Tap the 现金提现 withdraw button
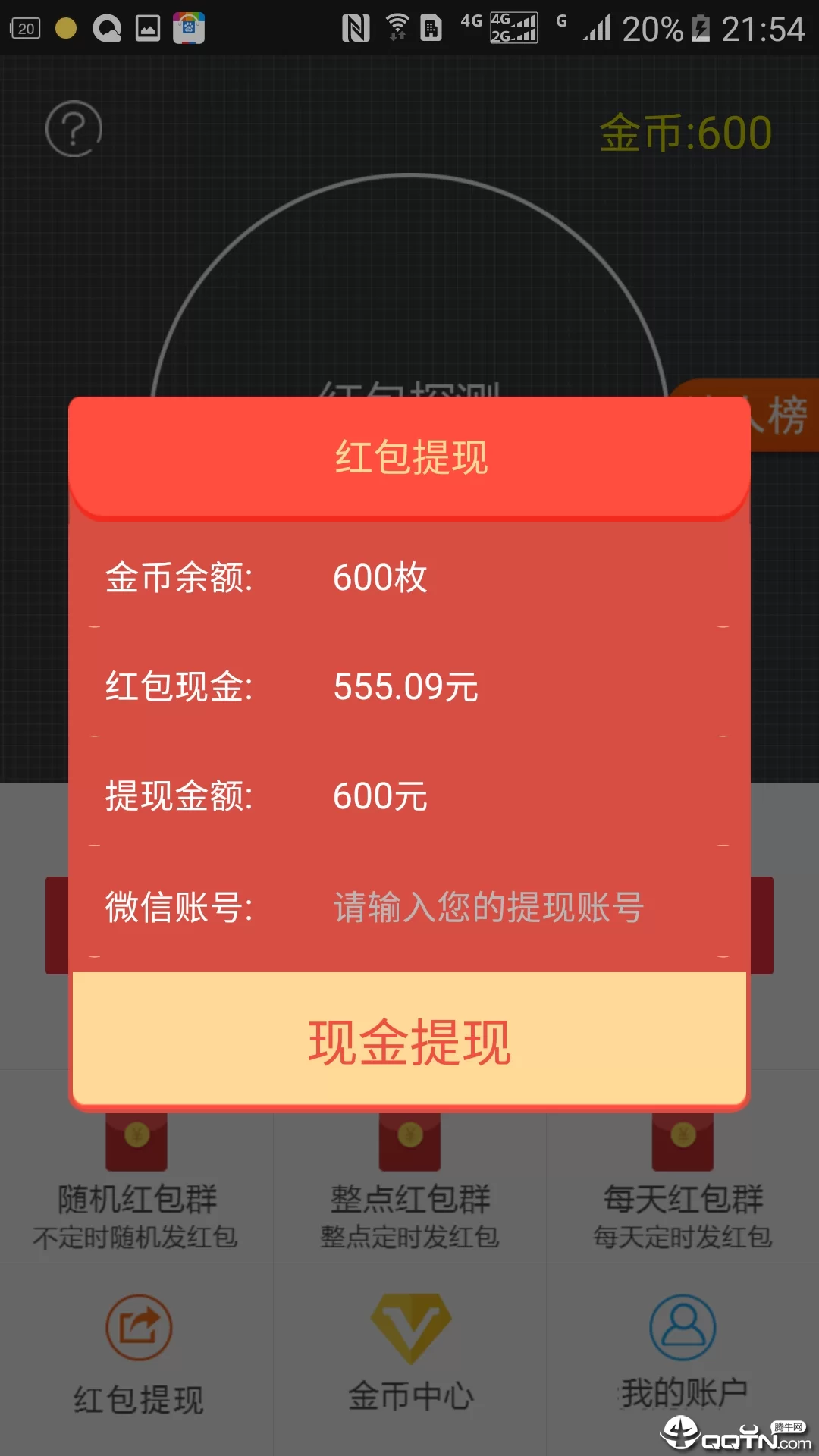 point(409,1040)
